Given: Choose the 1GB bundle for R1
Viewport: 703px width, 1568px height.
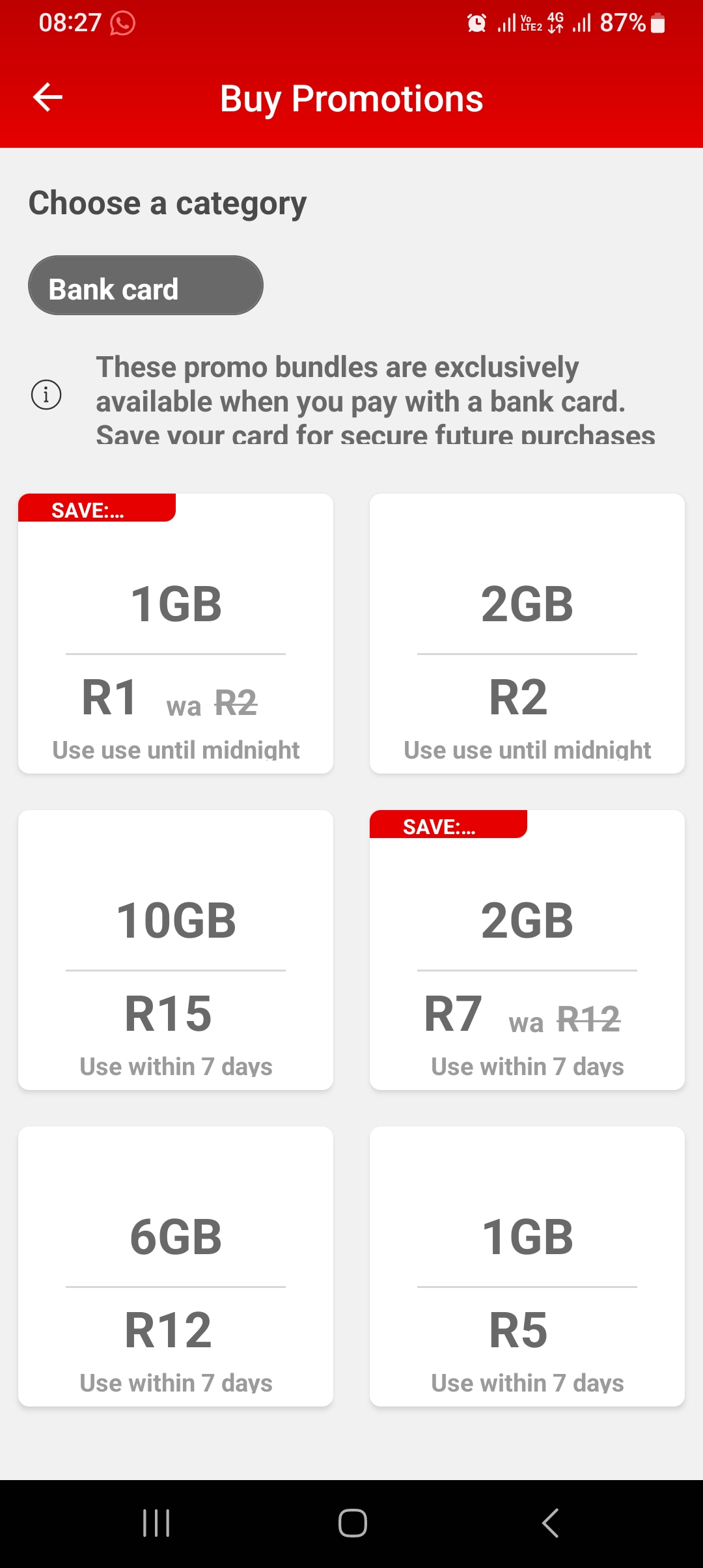Looking at the screenshot, I should 176,634.
